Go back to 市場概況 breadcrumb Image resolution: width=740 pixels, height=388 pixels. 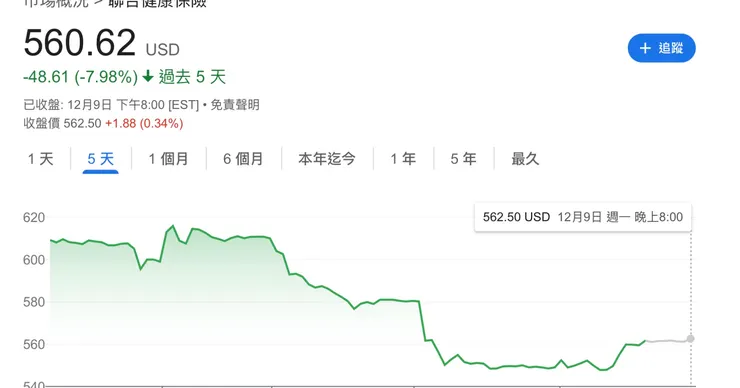tap(56, 3)
